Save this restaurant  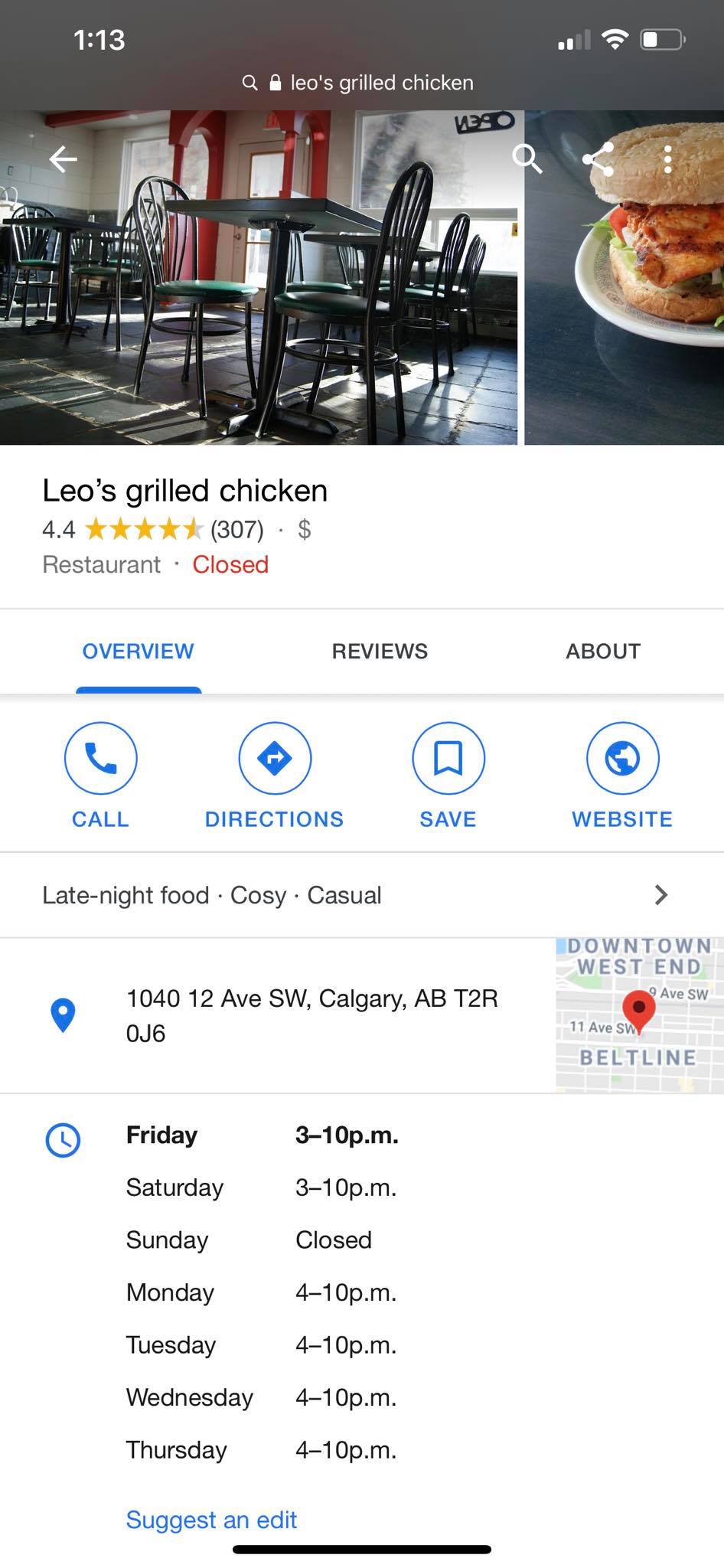[x=448, y=775]
